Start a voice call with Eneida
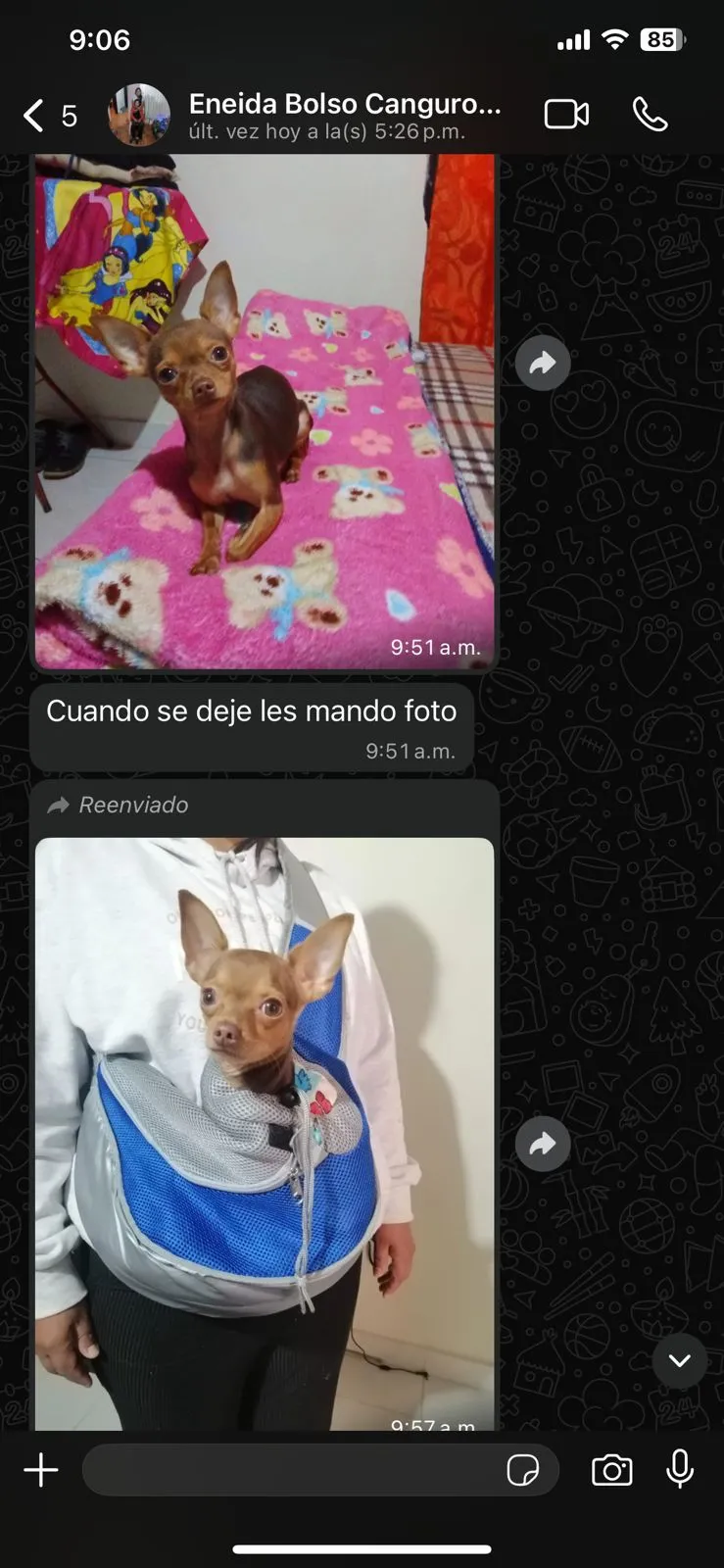The image size is (724, 1568). (650, 115)
